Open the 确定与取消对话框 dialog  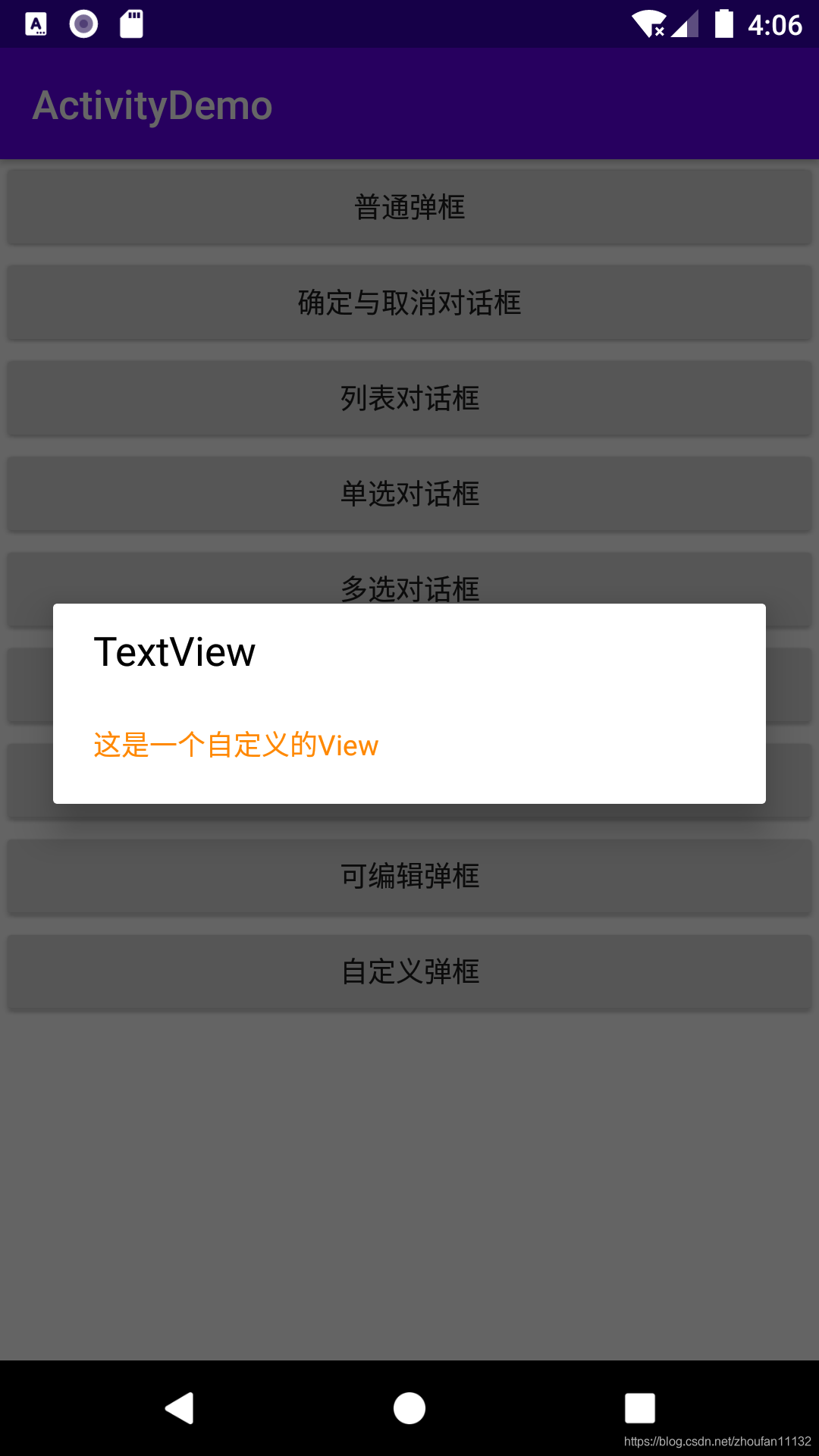tap(409, 303)
